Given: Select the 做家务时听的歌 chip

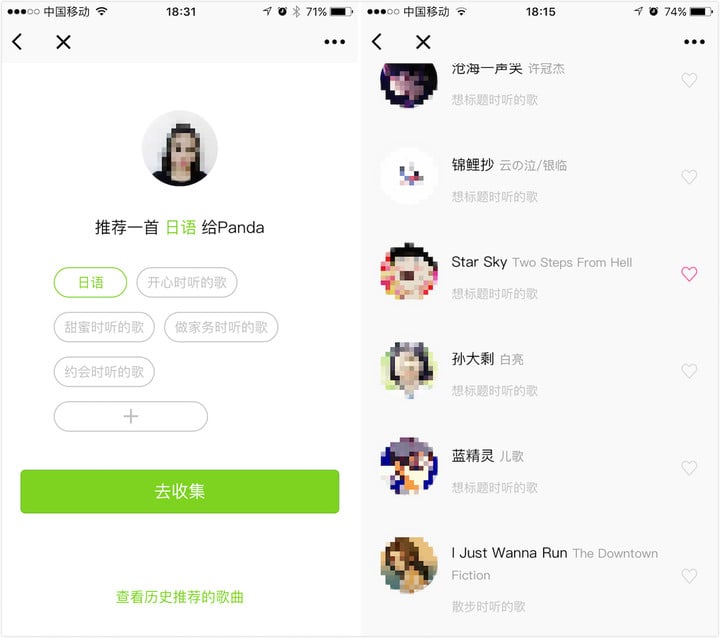Looking at the screenshot, I should (x=221, y=327).
